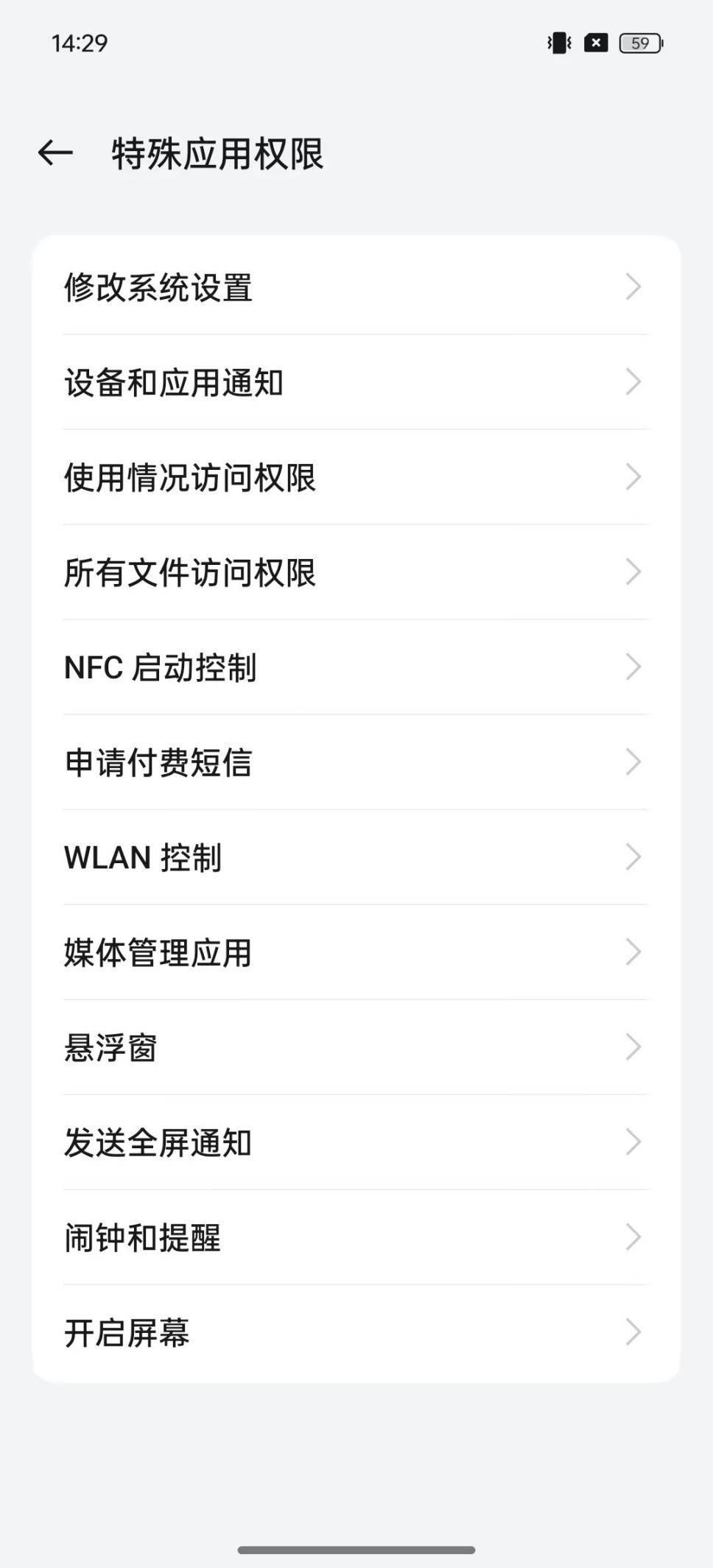
Task: Open 修改系统设置 permission
Action: tap(355, 287)
